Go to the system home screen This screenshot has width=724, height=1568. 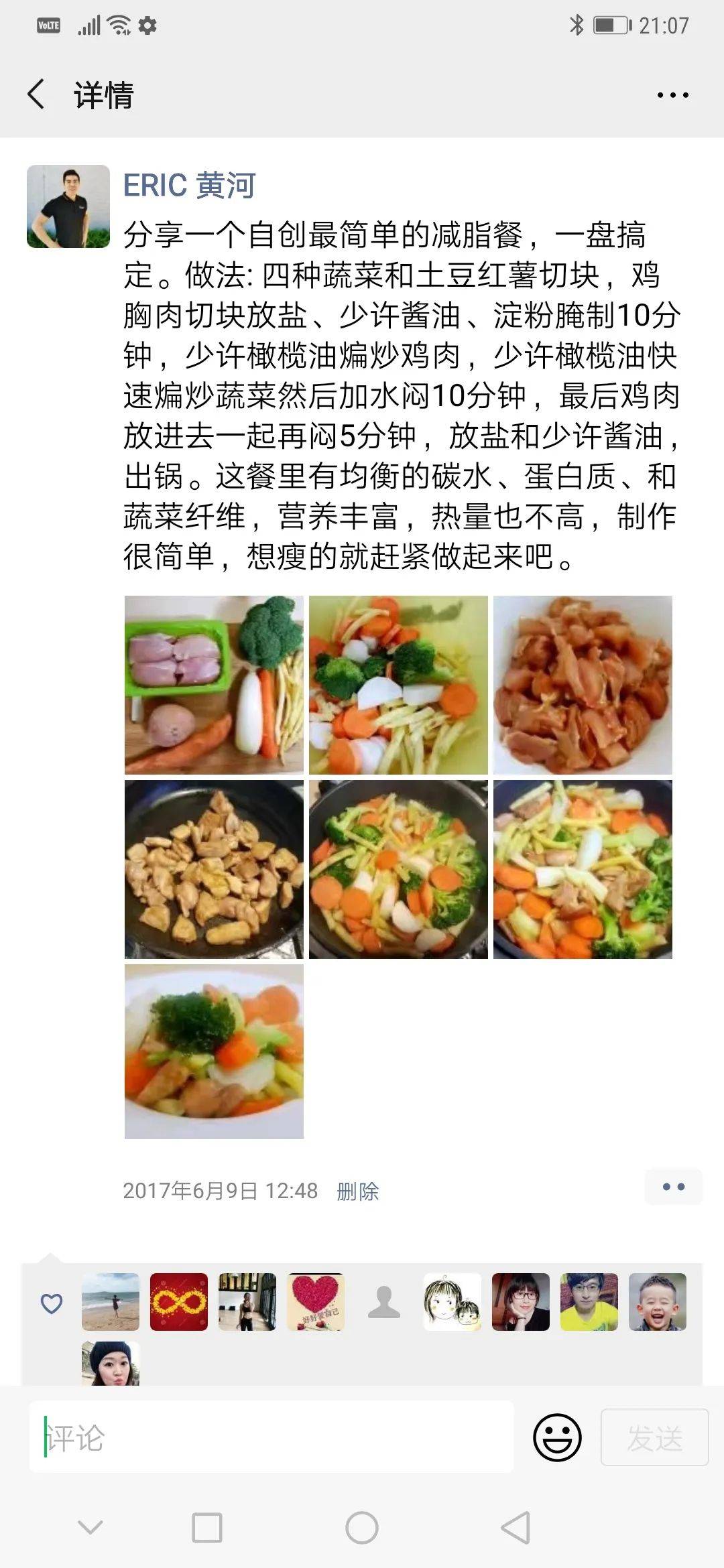point(362,1528)
